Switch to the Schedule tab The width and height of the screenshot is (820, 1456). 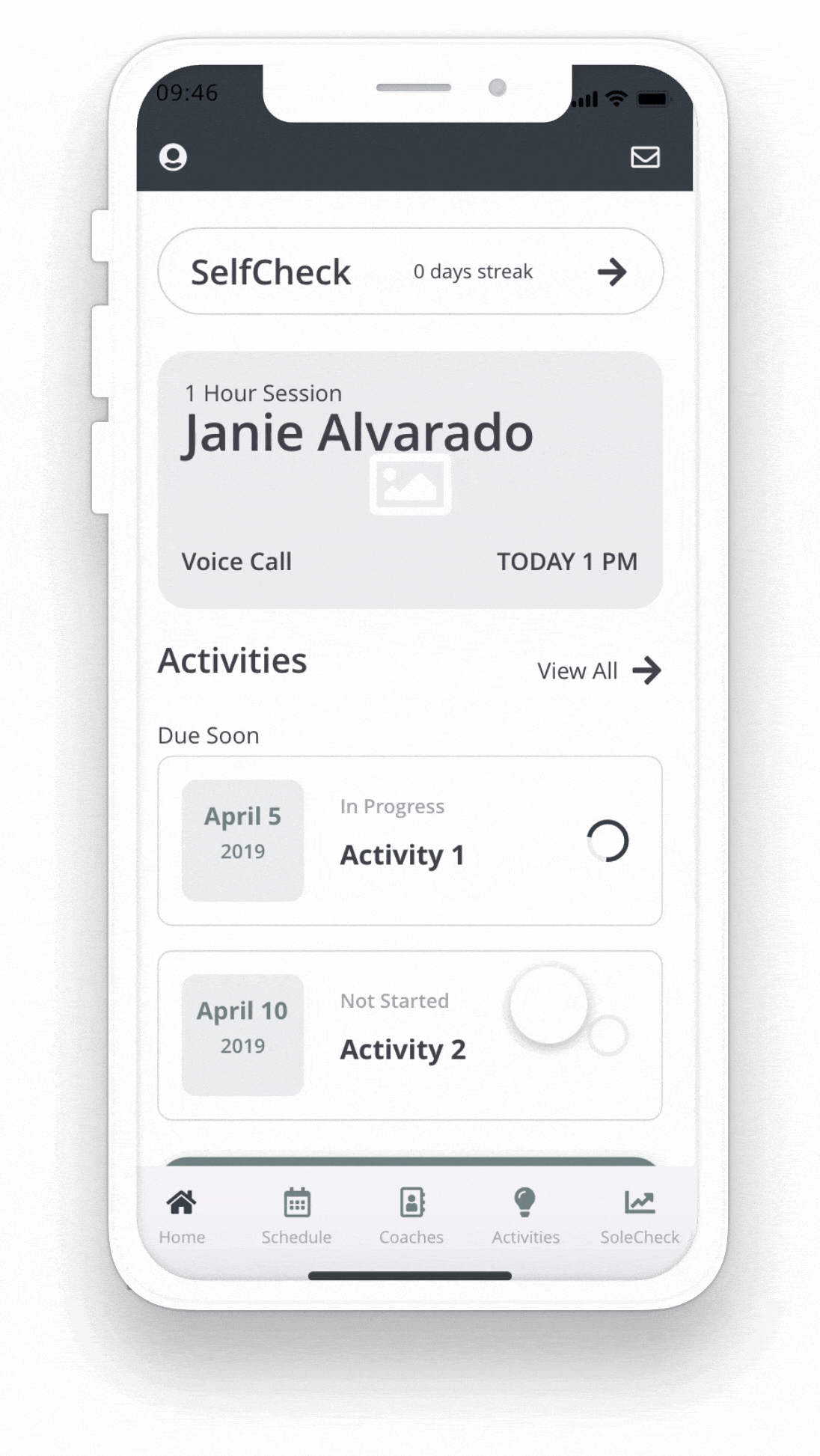[x=296, y=1216]
